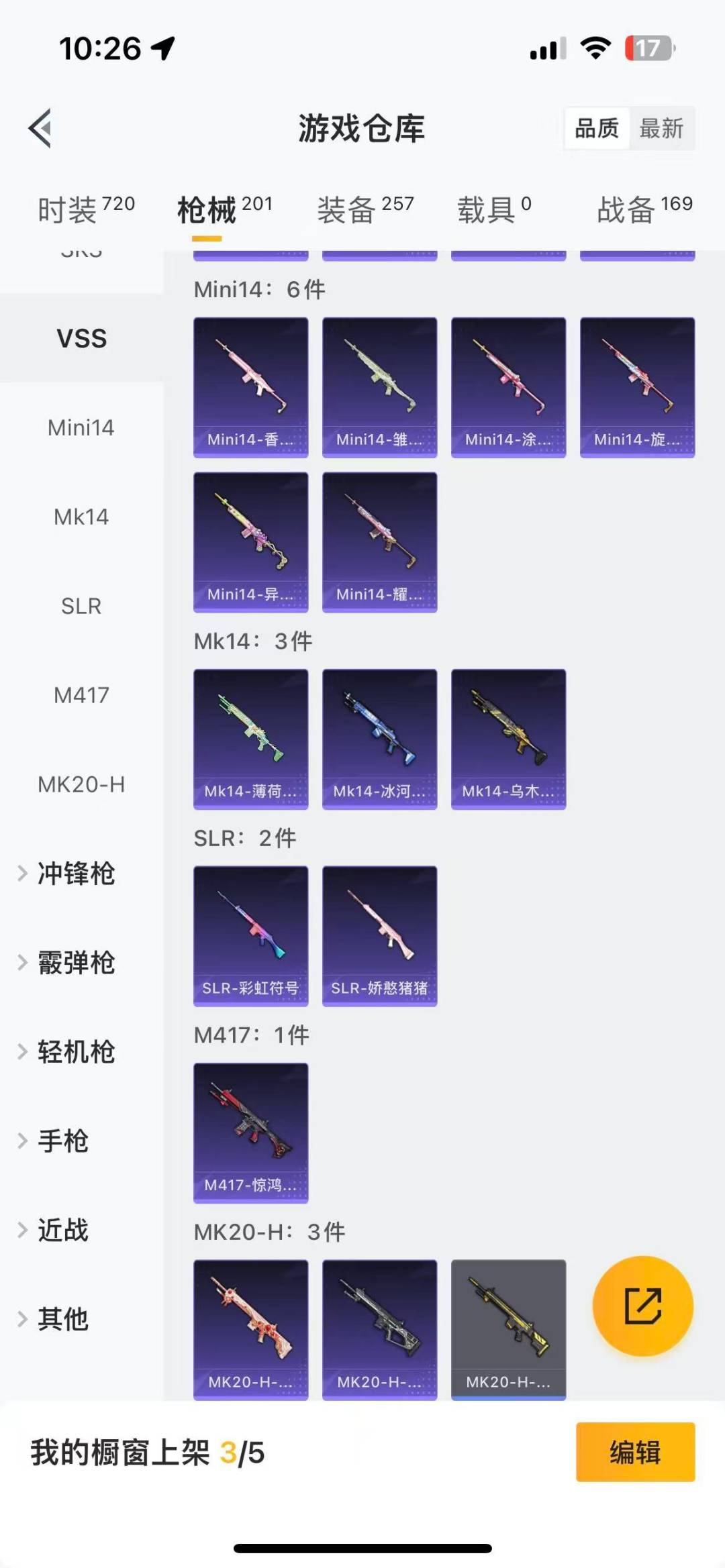This screenshot has width=725, height=1568.
Task: Open the Mk14-冰河 skin tile
Action: pos(379,739)
